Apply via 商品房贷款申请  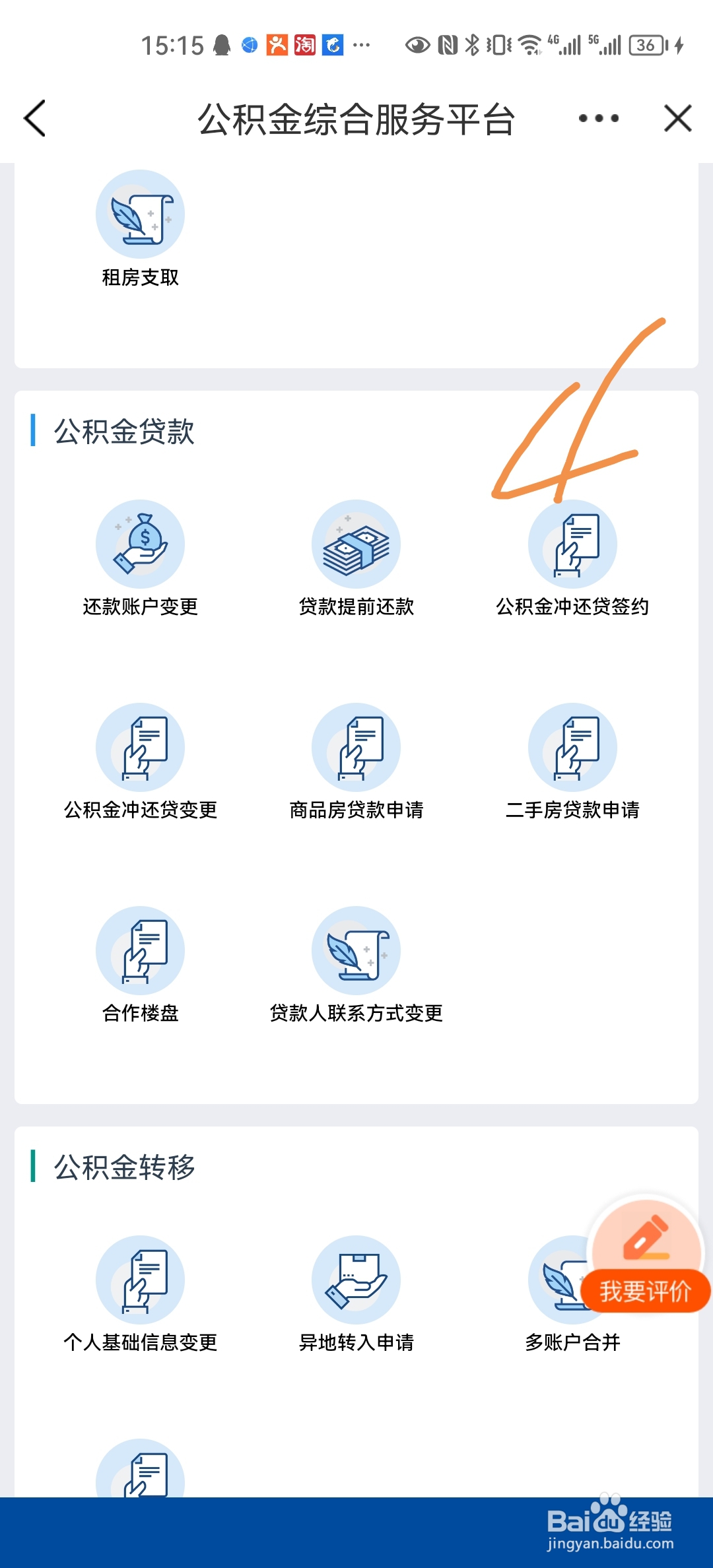tap(356, 762)
